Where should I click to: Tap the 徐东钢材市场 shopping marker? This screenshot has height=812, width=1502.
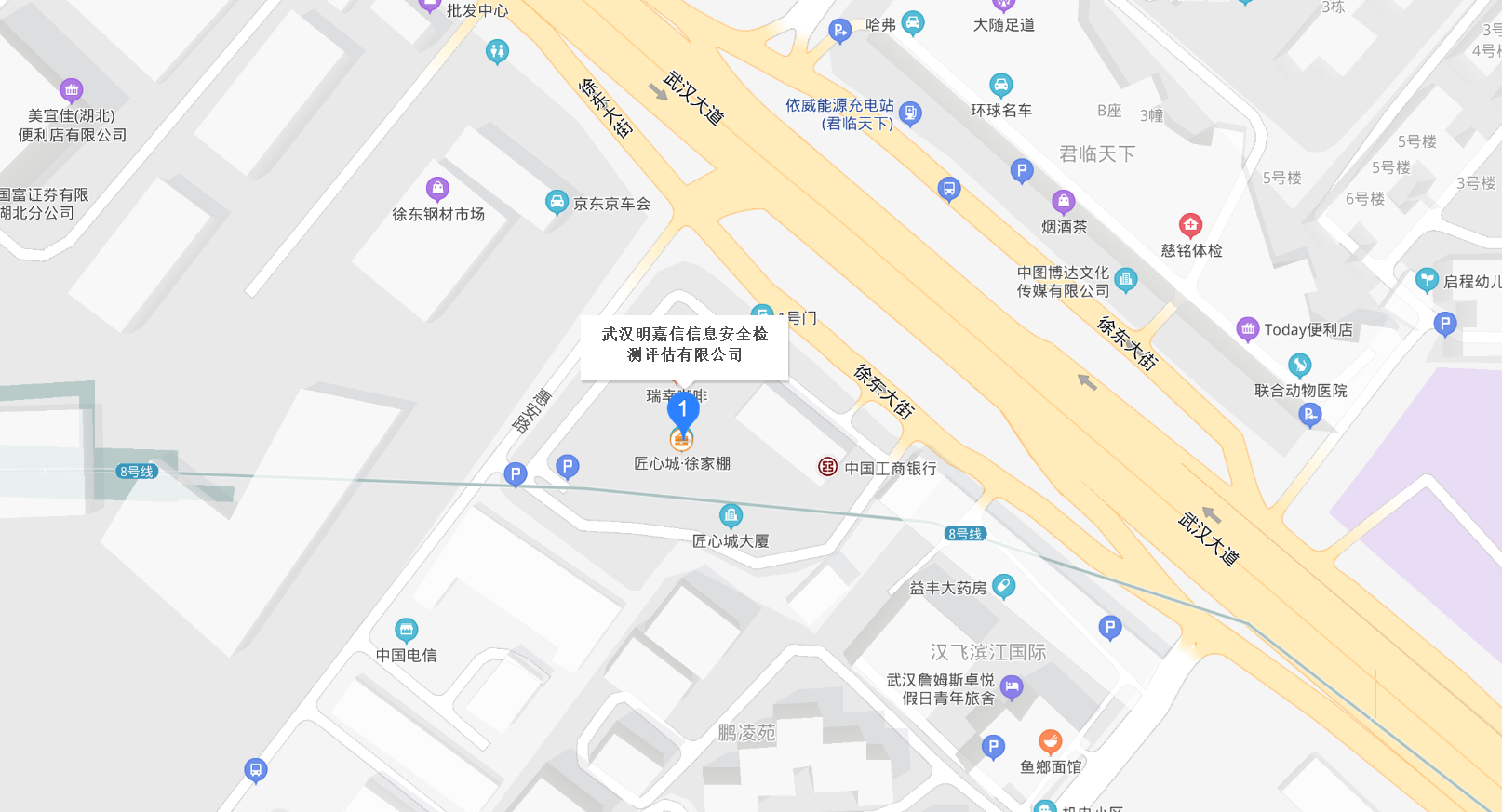(x=437, y=189)
